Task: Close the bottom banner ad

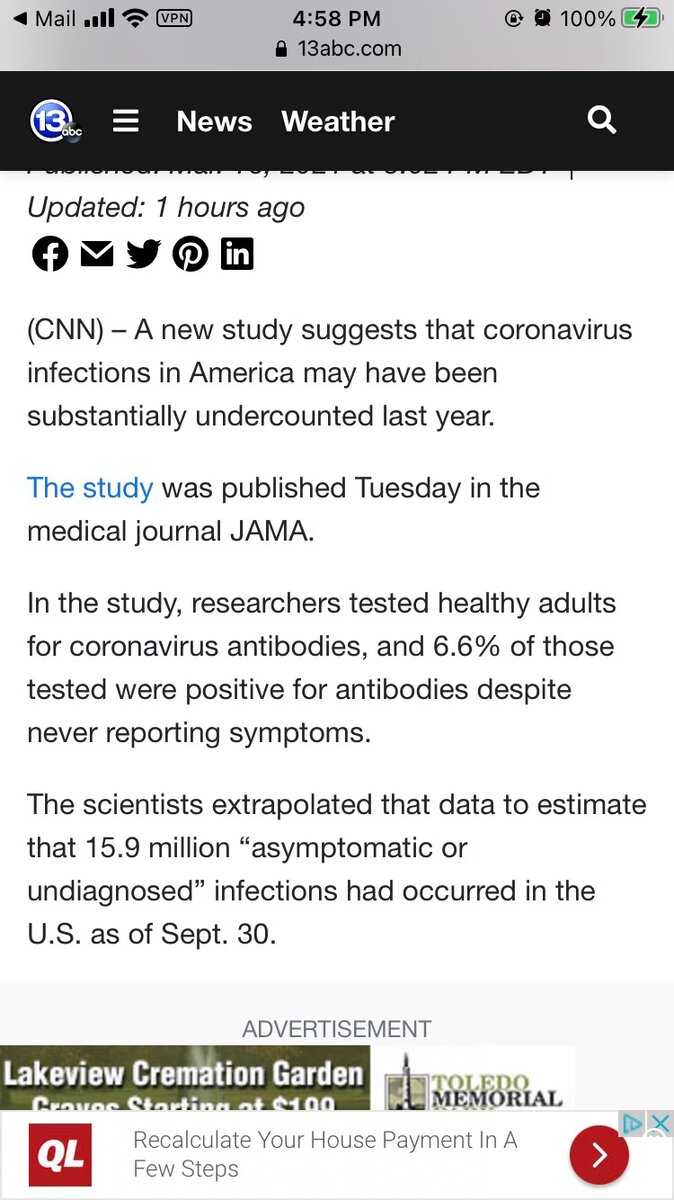Action: click(659, 1123)
